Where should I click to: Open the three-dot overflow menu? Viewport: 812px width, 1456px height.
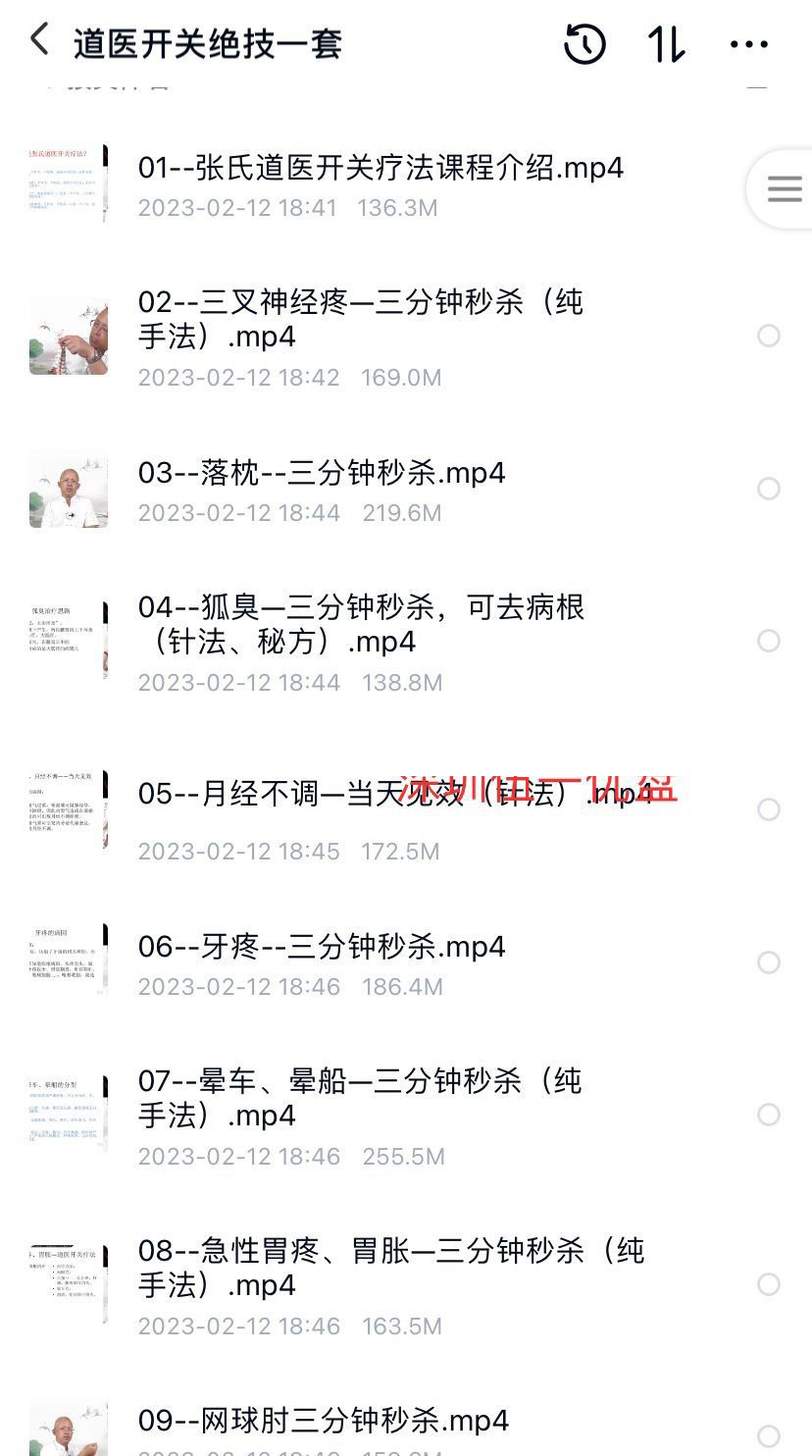coord(749,44)
